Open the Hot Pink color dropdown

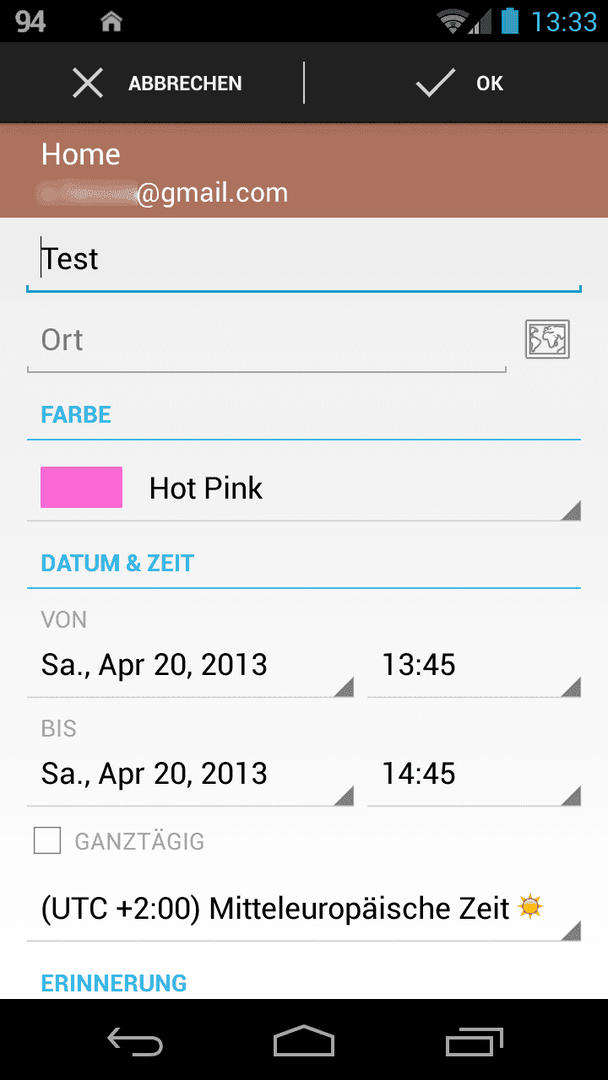(304, 488)
